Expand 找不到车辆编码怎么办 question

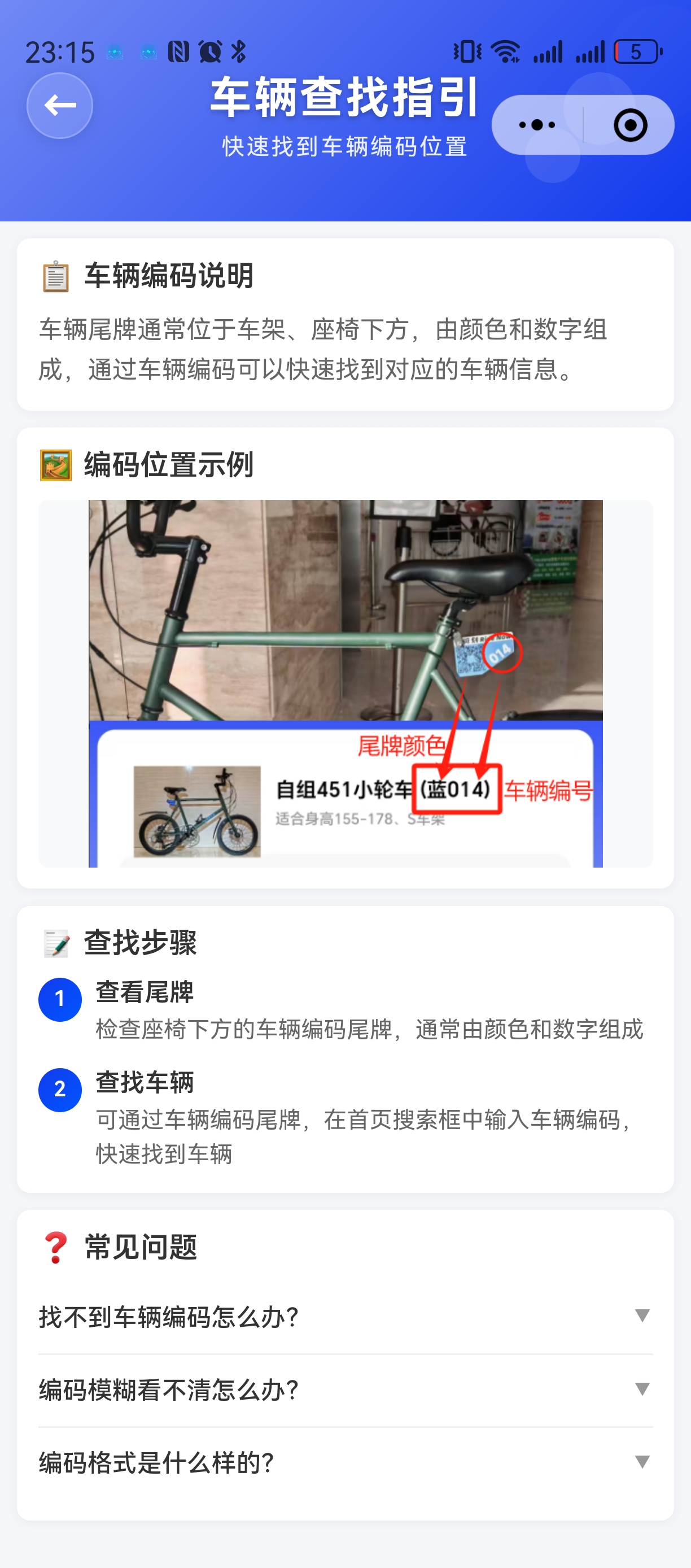pos(345,1317)
